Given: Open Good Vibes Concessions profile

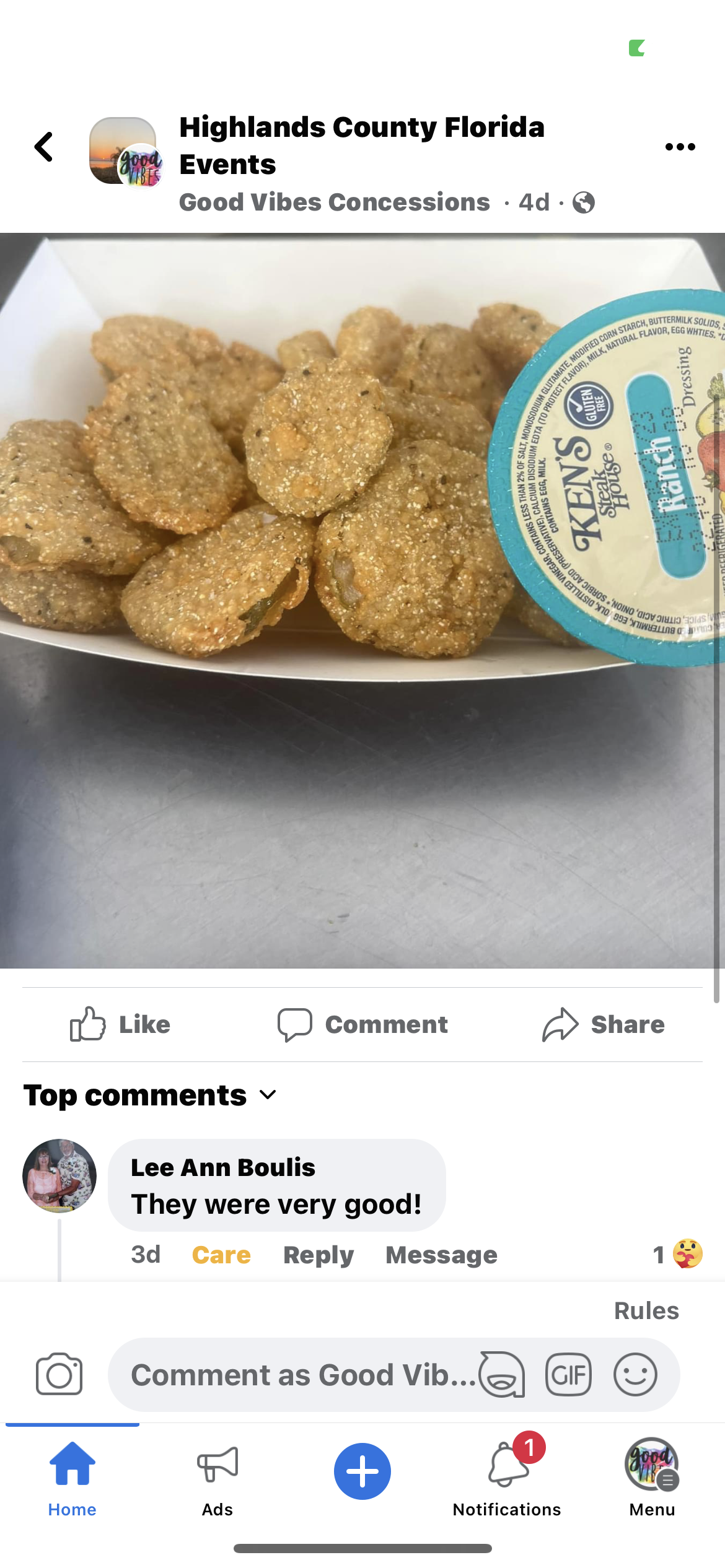Looking at the screenshot, I should 334,203.
